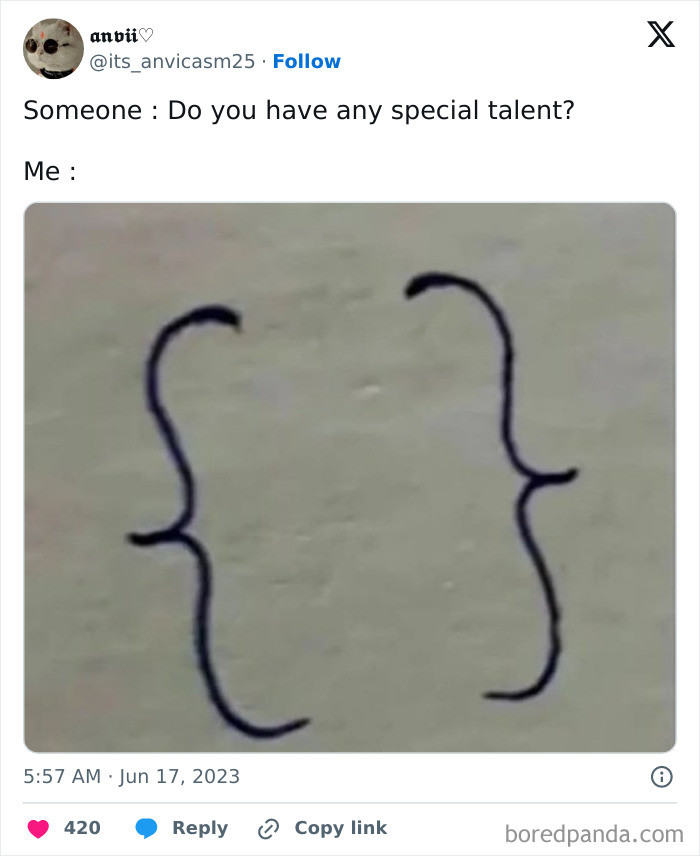
Task: Open anvii's profile picture
Action: 53,49
